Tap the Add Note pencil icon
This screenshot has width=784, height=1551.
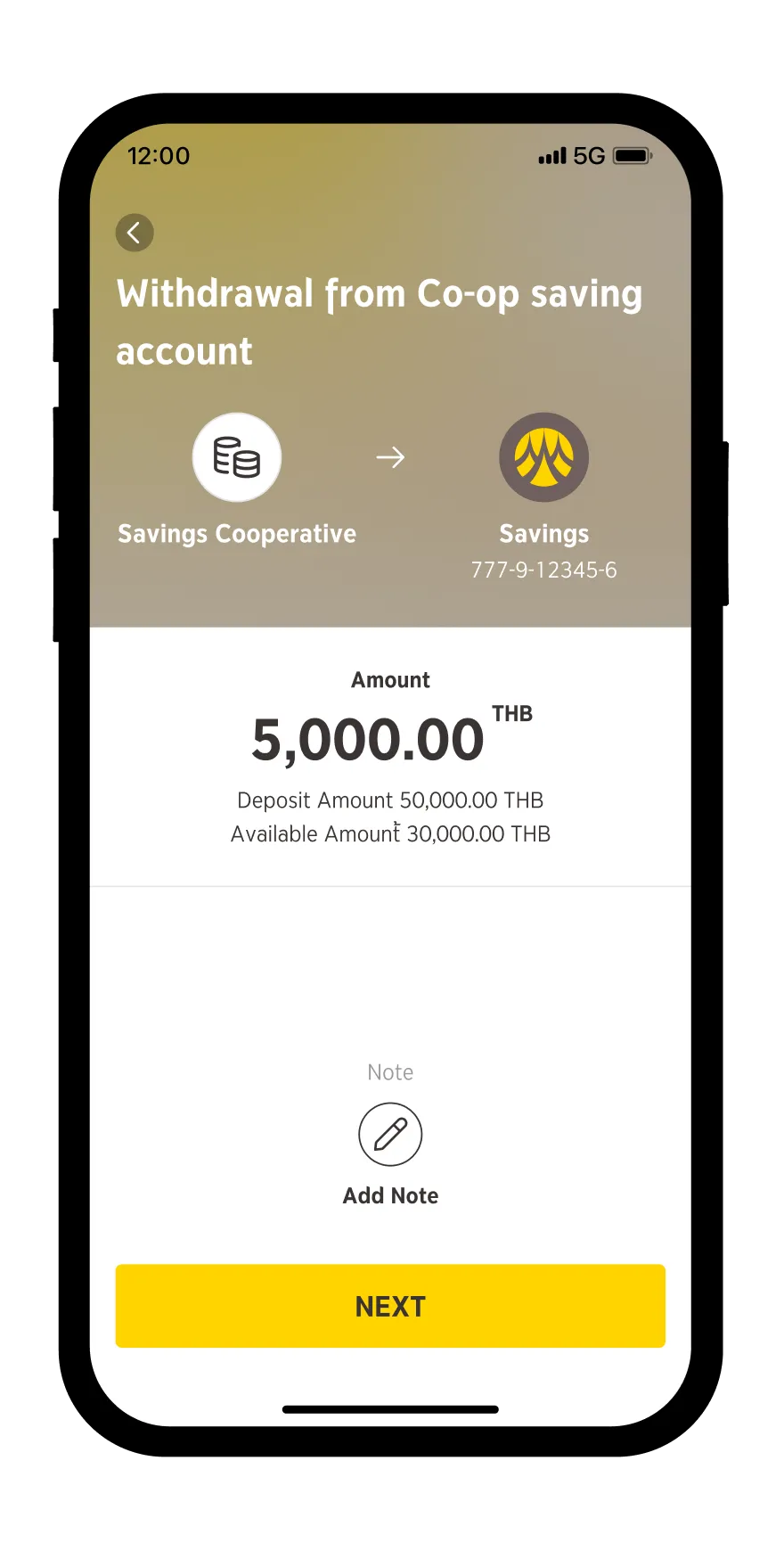click(390, 1135)
